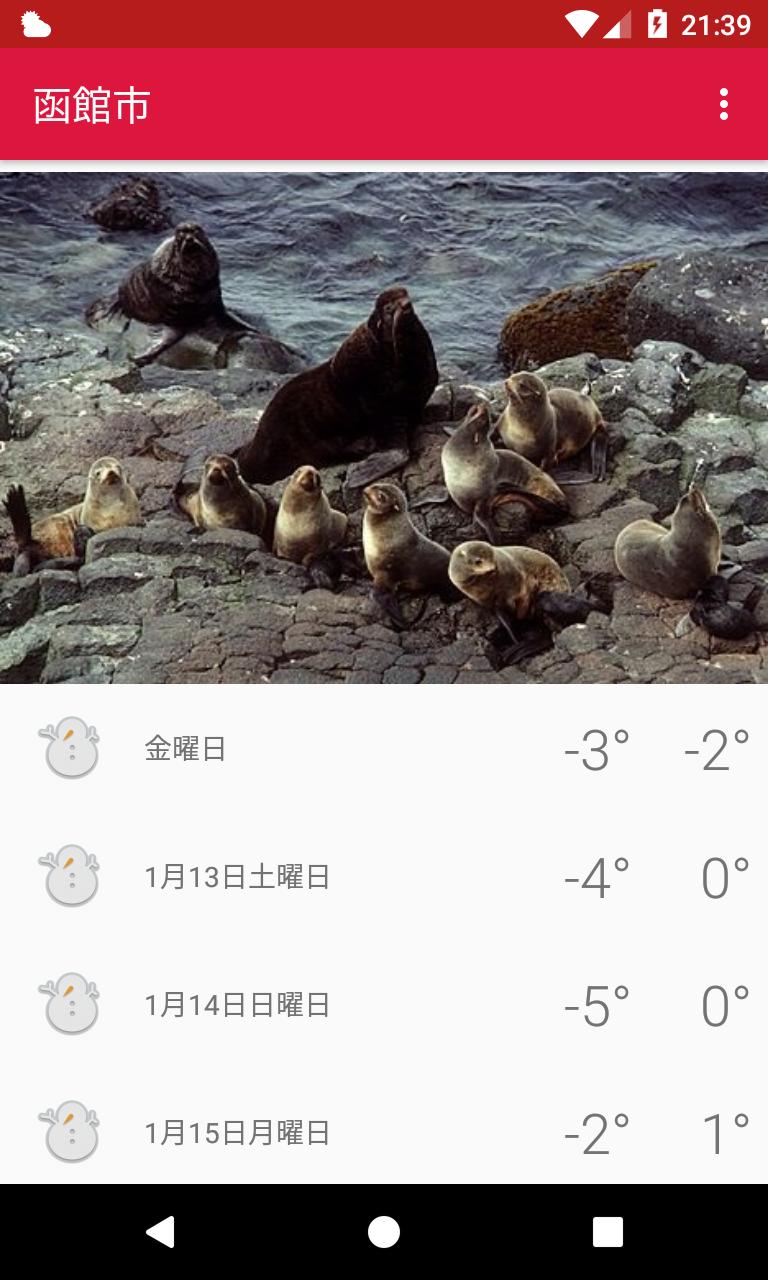Click the snowman weather icon for 金曜日
Screen dimensions: 768x1280
click(70, 747)
